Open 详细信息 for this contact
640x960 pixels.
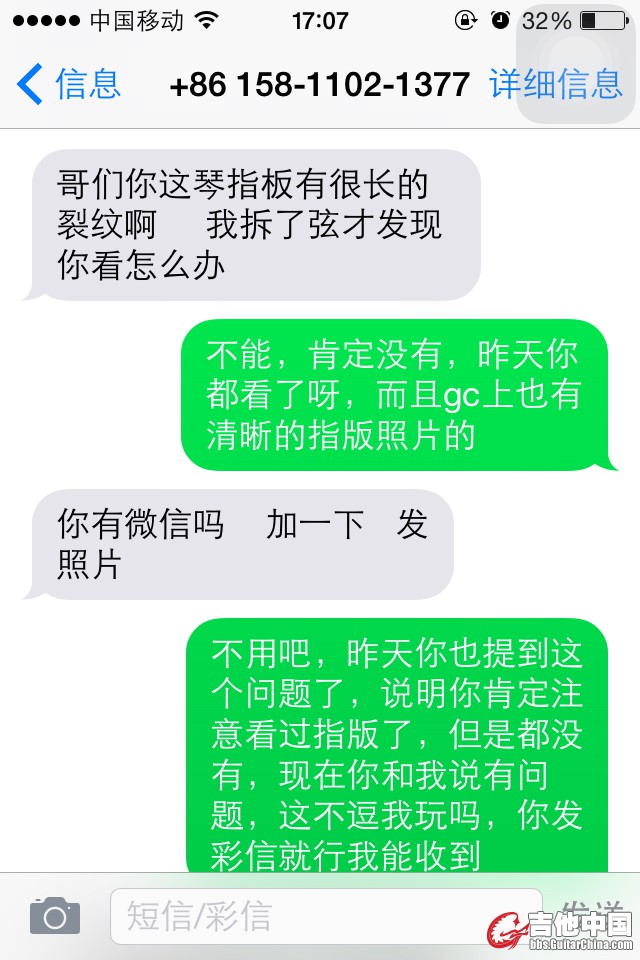[555, 84]
